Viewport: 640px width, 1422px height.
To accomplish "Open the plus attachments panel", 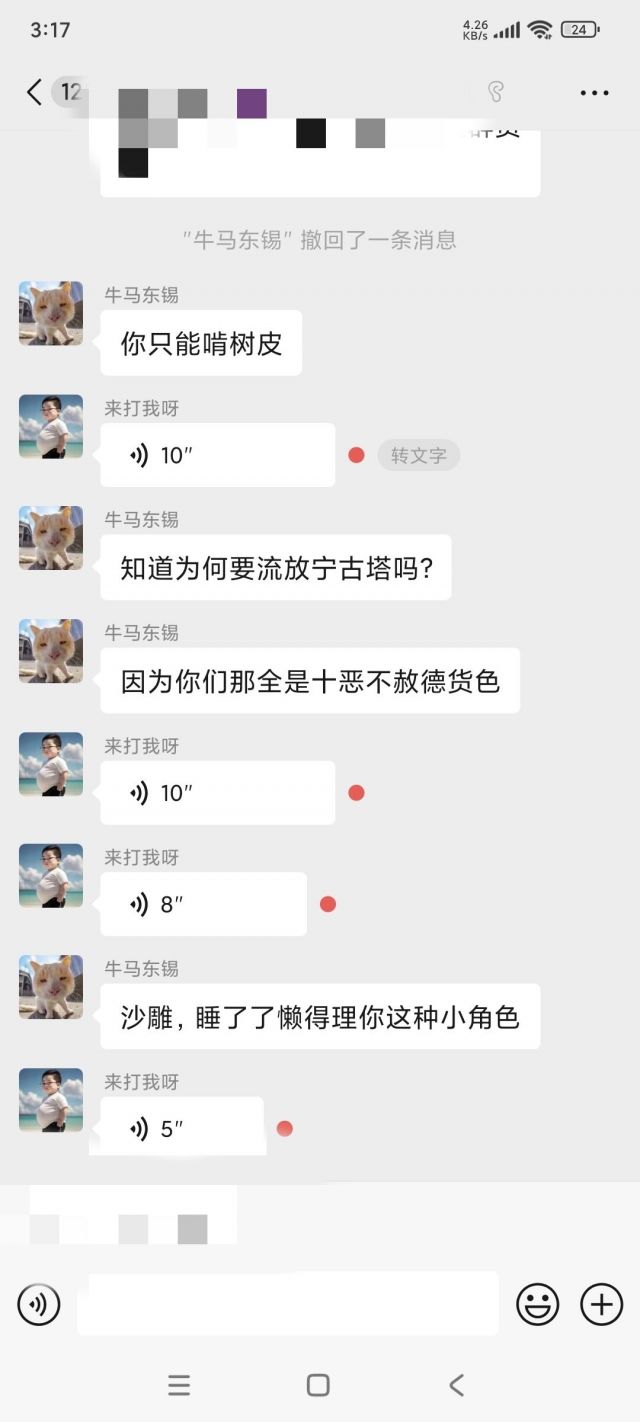I will (x=601, y=1304).
